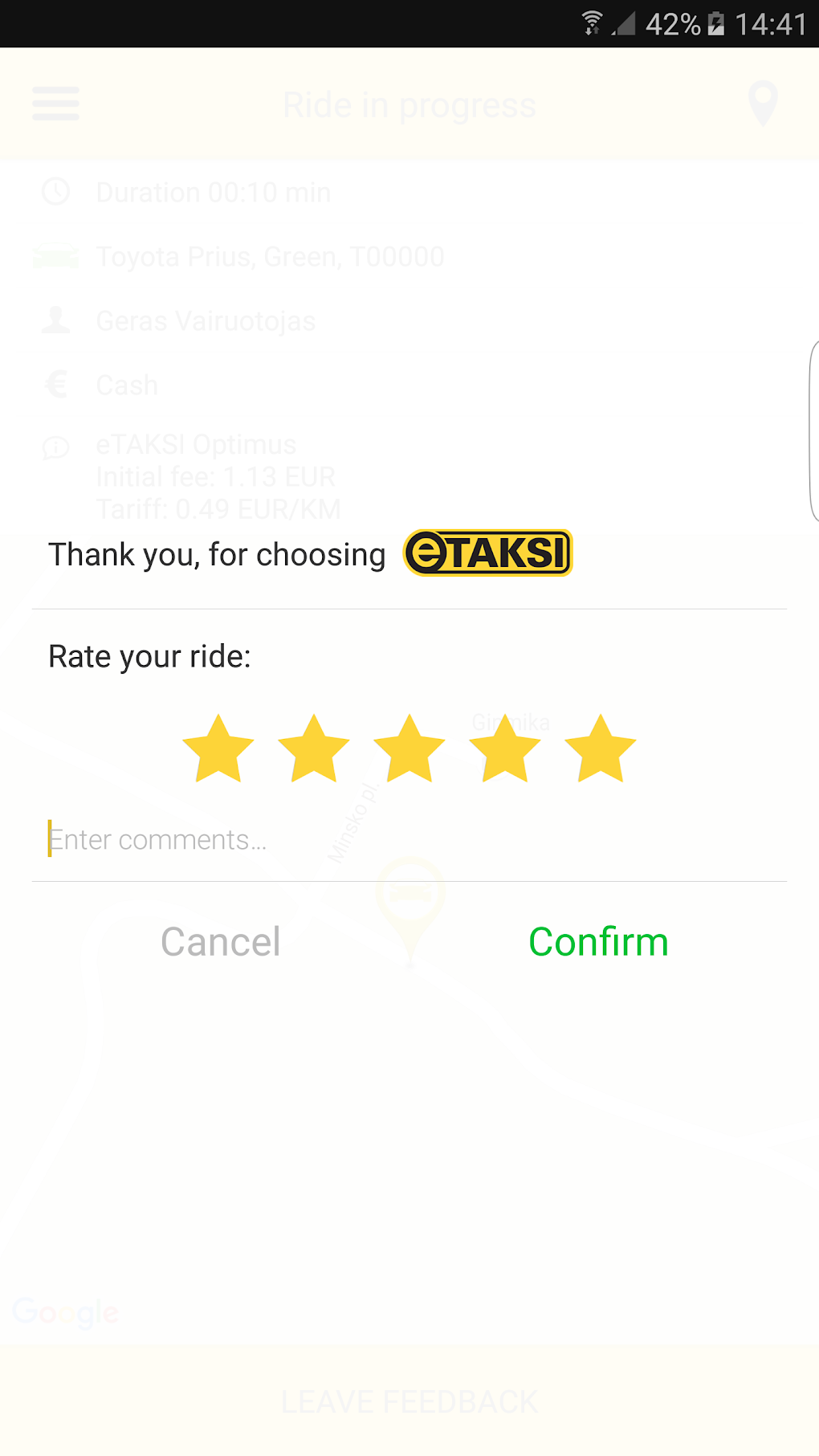The width and height of the screenshot is (819, 1456).
Task: Click the euro icon next to Cash
Action: coord(55,385)
